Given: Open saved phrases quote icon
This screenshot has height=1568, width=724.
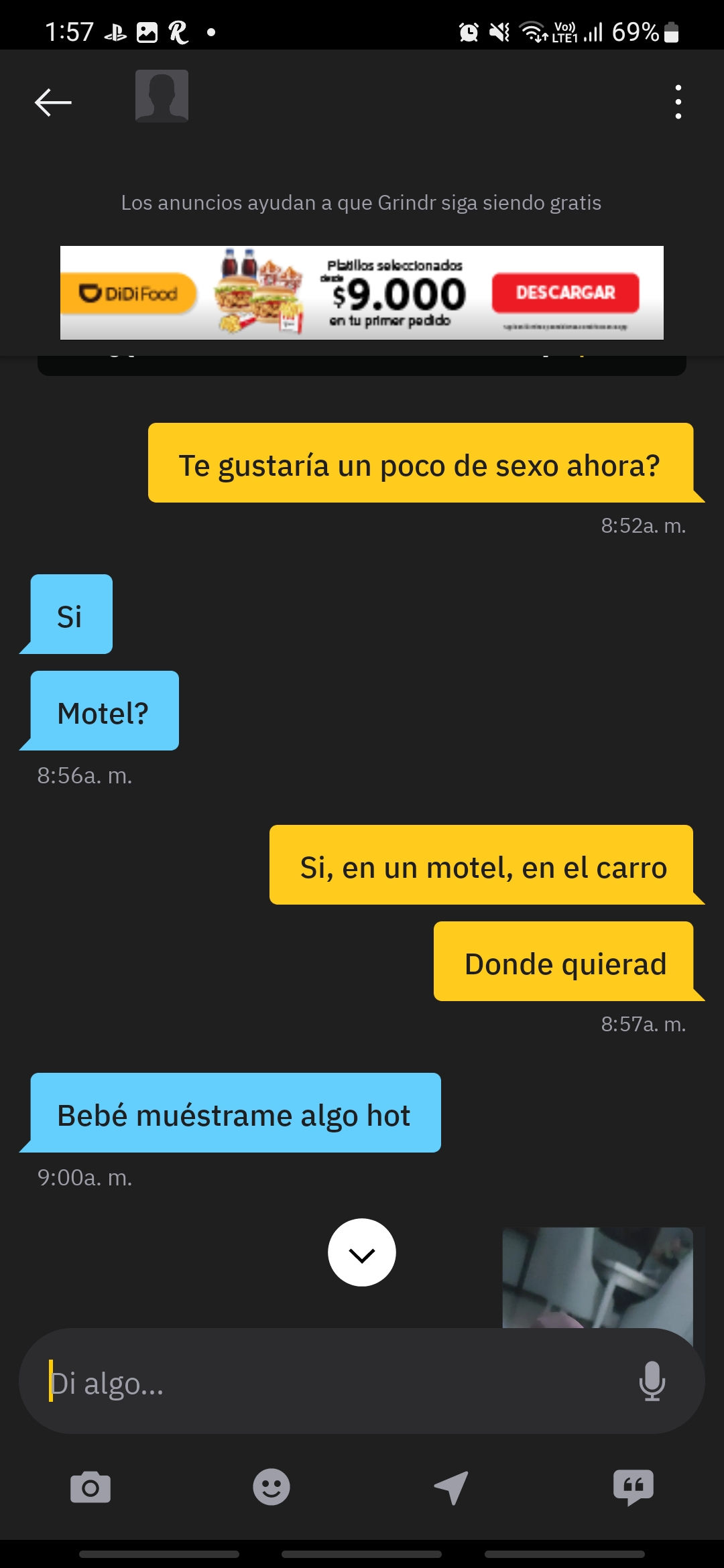Looking at the screenshot, I should tap(633, 1488).
